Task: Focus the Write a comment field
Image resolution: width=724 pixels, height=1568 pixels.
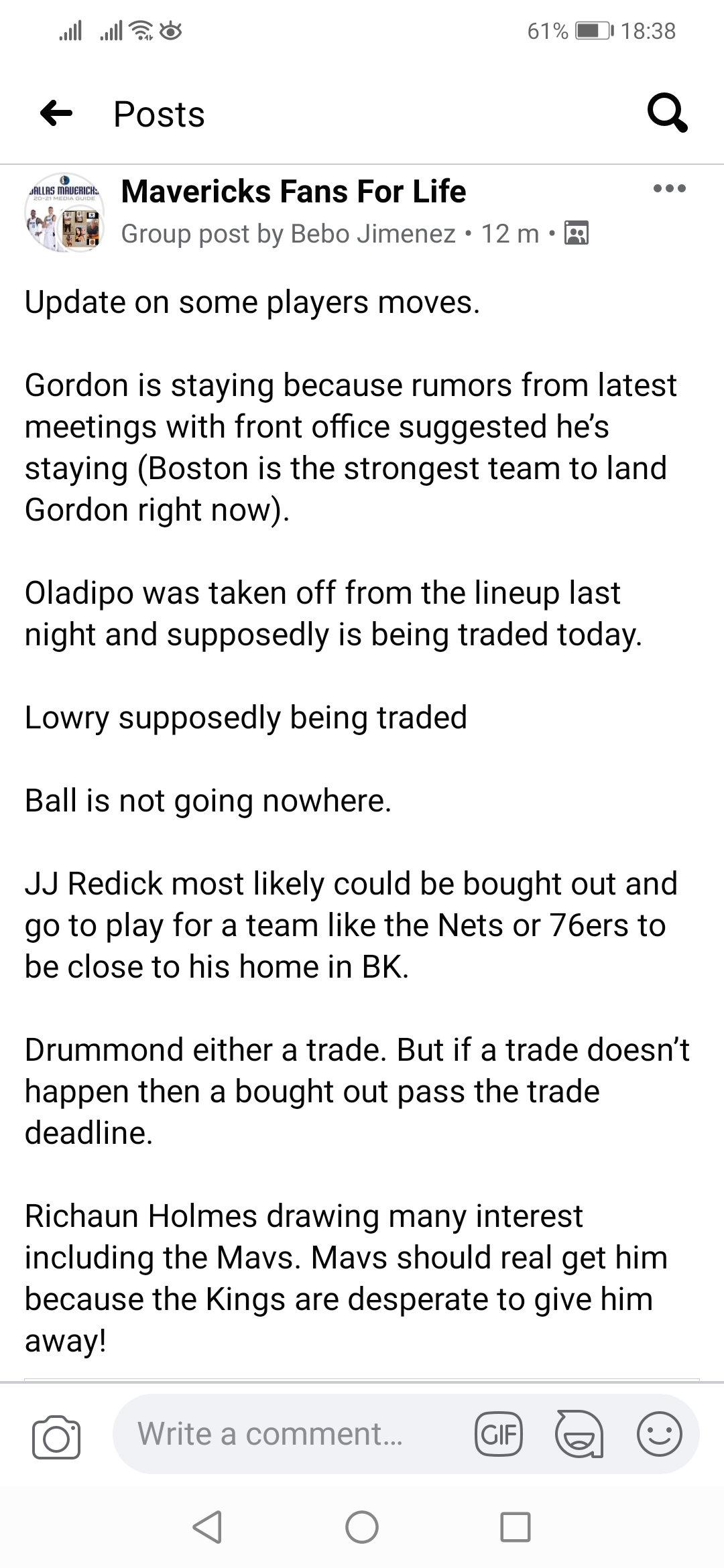Action: click(x=282, y=1435)
